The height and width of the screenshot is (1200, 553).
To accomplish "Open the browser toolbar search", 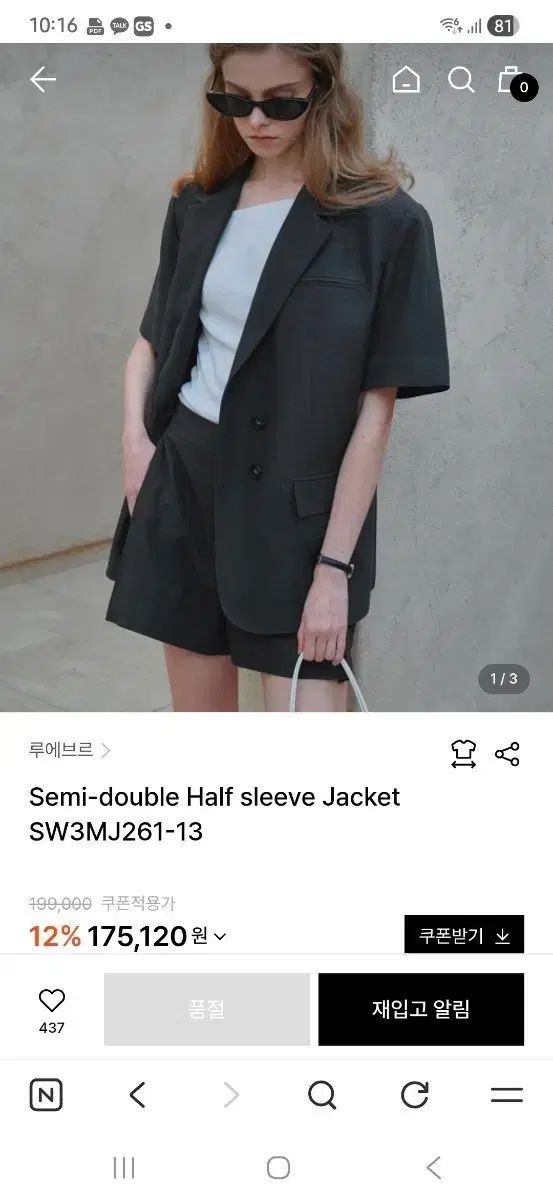I will point(322,1095).
